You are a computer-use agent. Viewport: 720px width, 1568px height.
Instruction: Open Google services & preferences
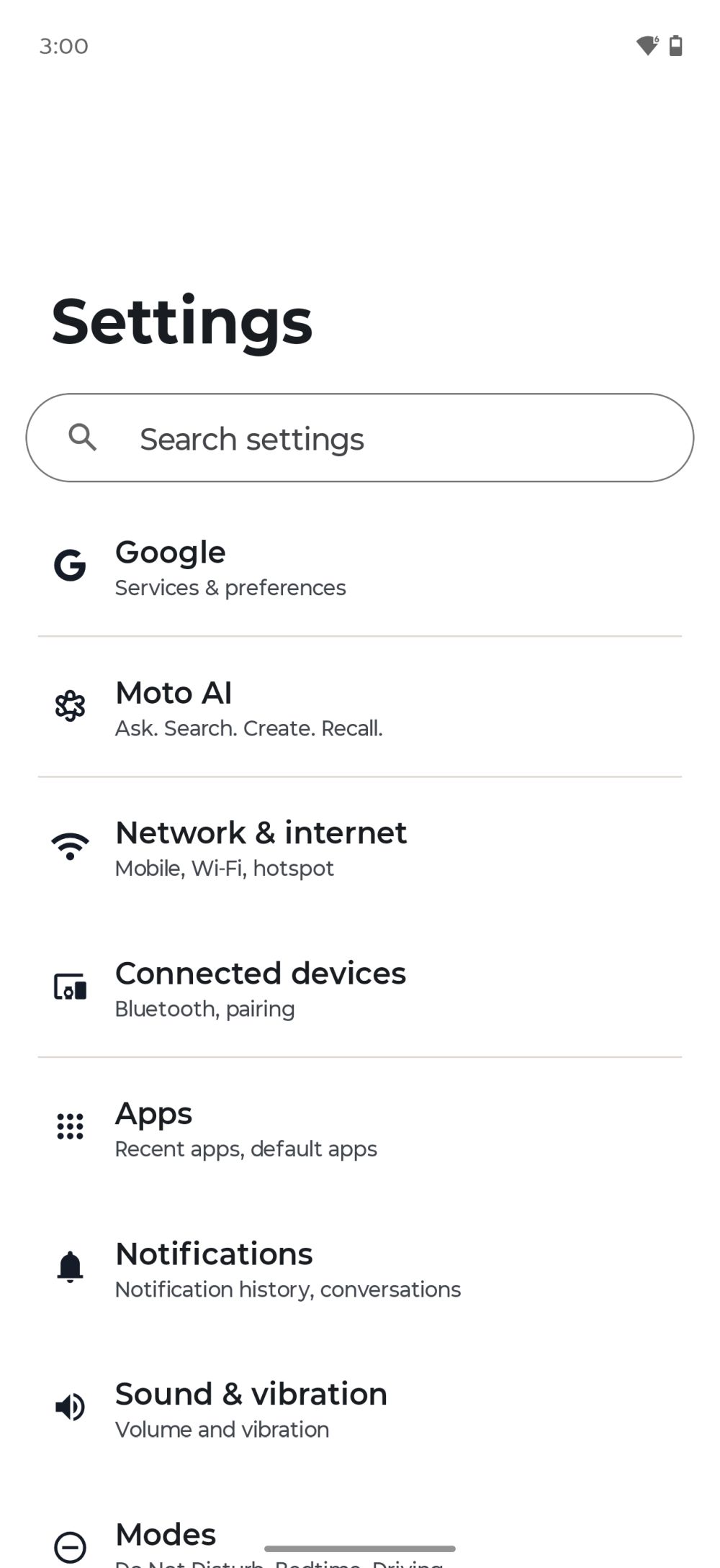coord(360,567)
